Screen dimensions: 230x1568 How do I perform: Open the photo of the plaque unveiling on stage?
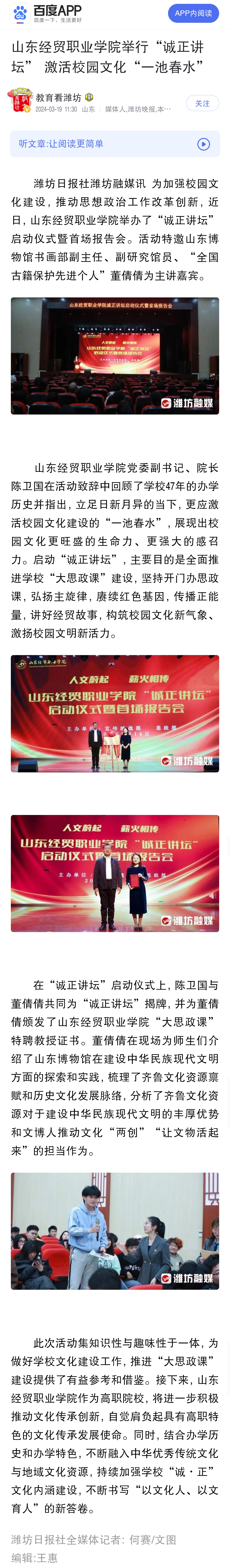[x=115, y=713]
